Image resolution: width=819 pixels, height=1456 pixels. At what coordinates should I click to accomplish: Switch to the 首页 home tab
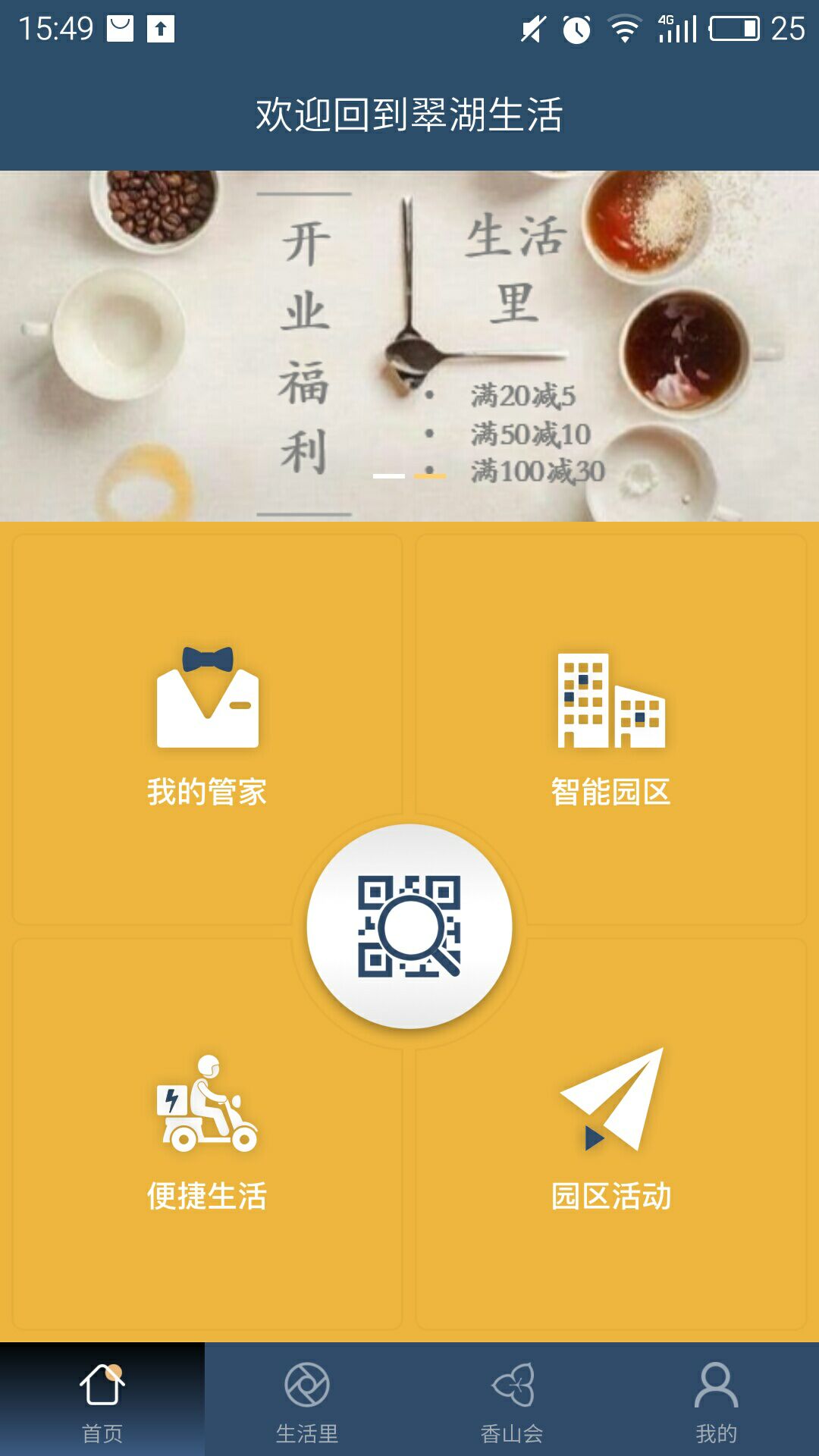pos(102,1400)
